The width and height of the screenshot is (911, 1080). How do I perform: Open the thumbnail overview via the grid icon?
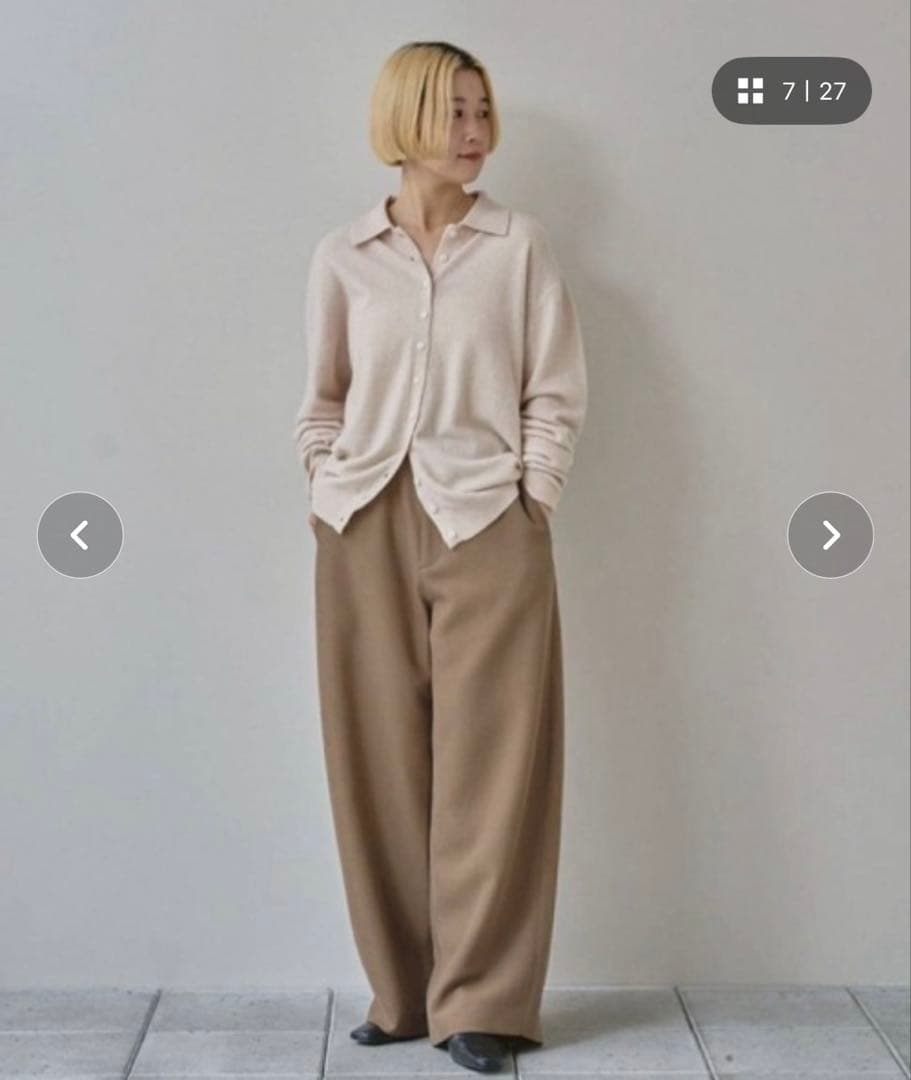(750, 91)
